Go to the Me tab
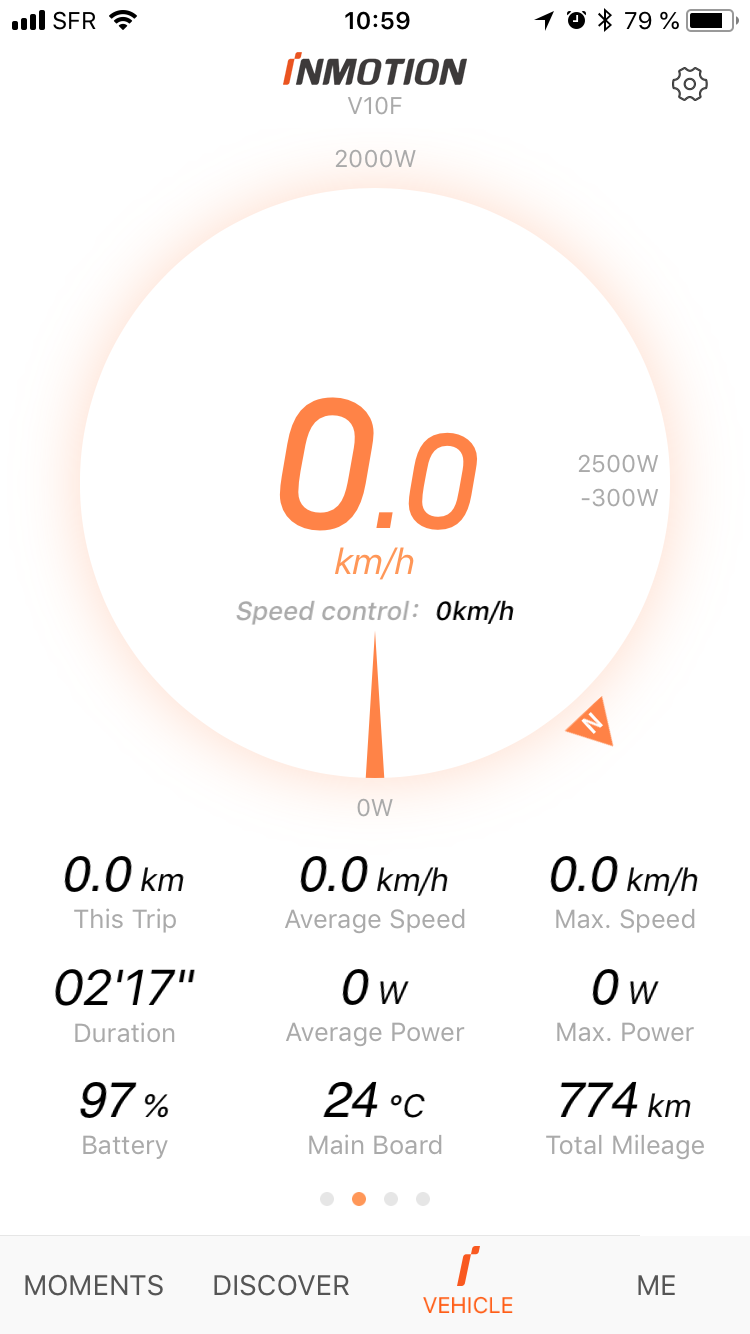This screenshot has width=750, height=1334. pos(656,1285)
